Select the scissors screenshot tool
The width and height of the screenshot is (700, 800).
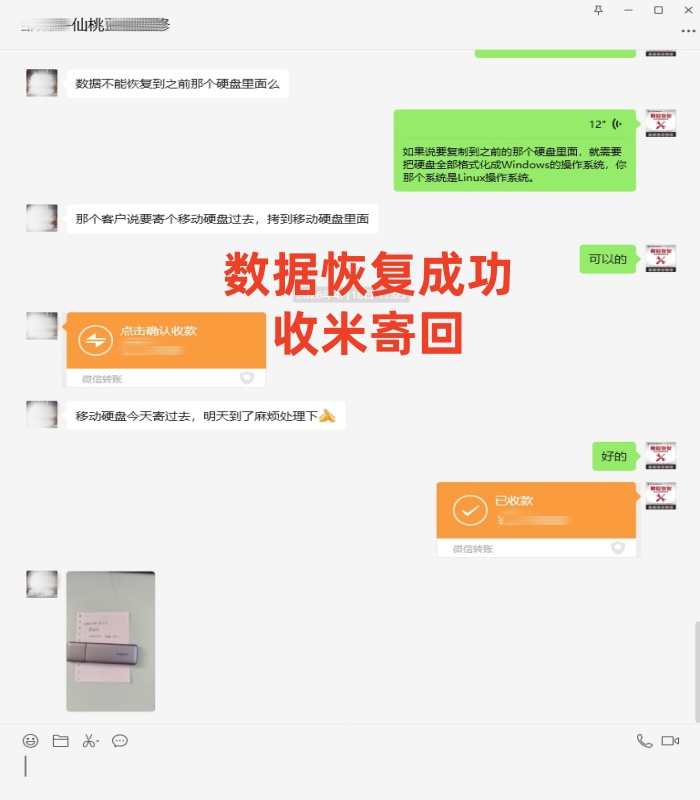pos(89,741)
